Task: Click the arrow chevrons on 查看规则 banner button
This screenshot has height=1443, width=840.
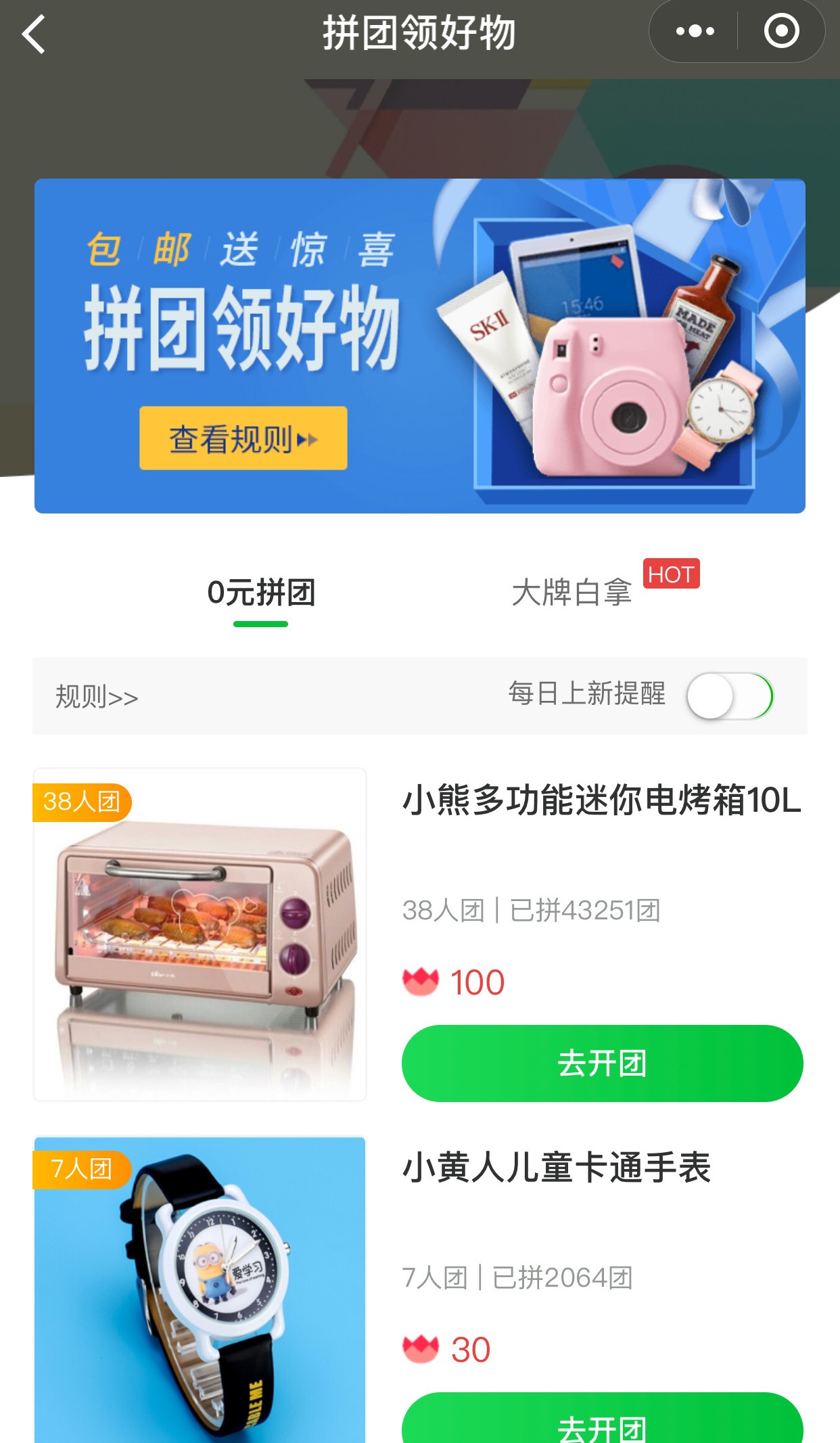Action: [308, 440]
